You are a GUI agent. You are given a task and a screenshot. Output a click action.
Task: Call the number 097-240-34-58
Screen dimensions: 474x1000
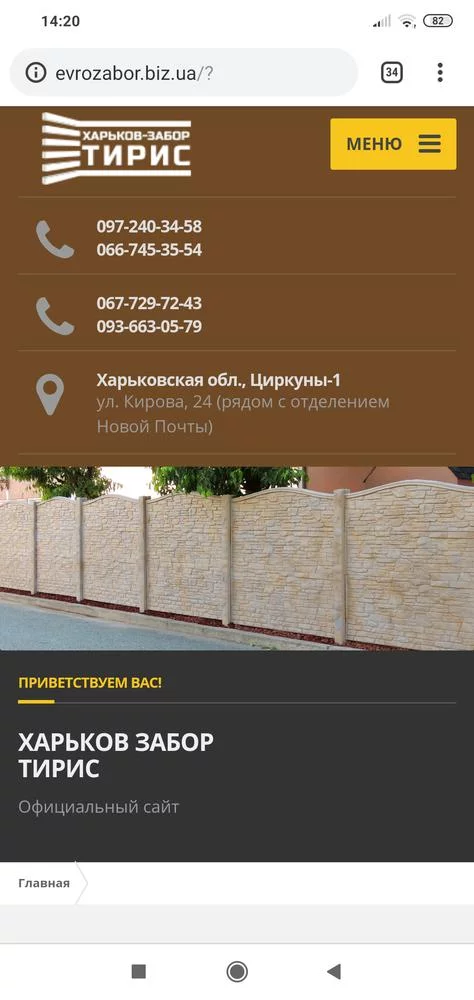pos(149,226)
